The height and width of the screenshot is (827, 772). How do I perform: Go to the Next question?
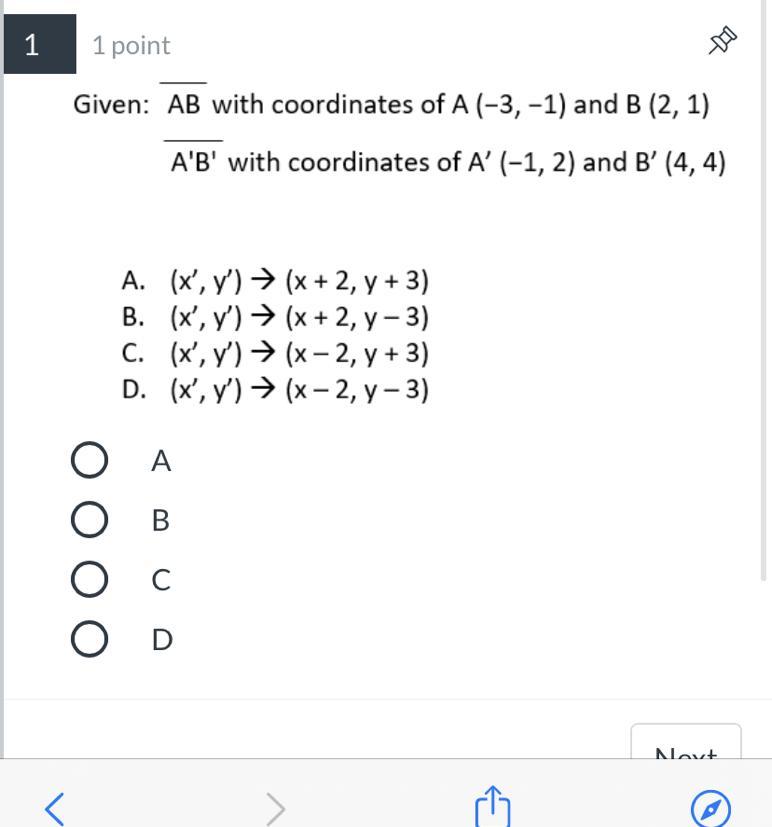click(686, 743)
